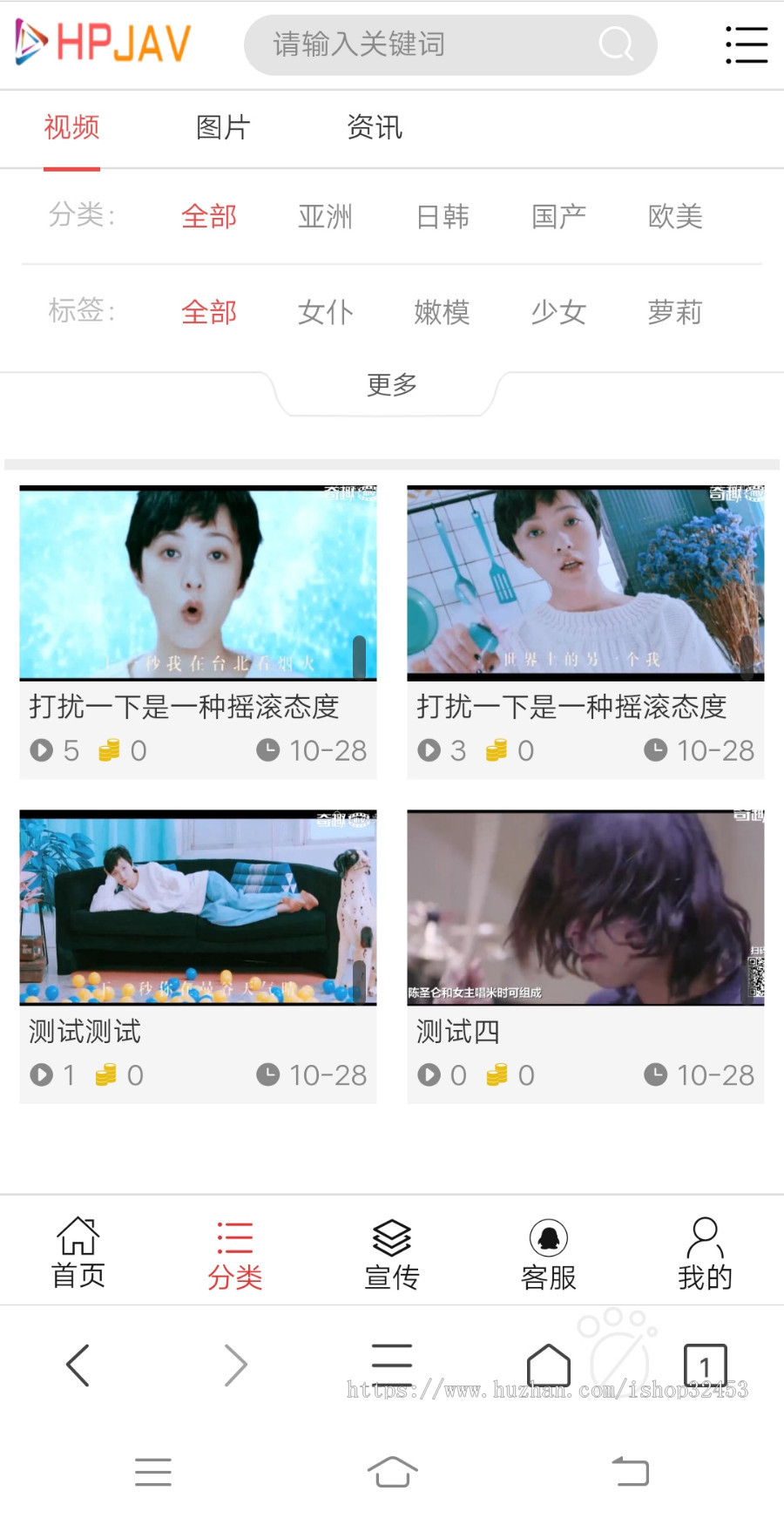The height and width of the screenshot is (1518, 784).
Task: Select the 亚洲 category filter
Action: pos(327,217)
